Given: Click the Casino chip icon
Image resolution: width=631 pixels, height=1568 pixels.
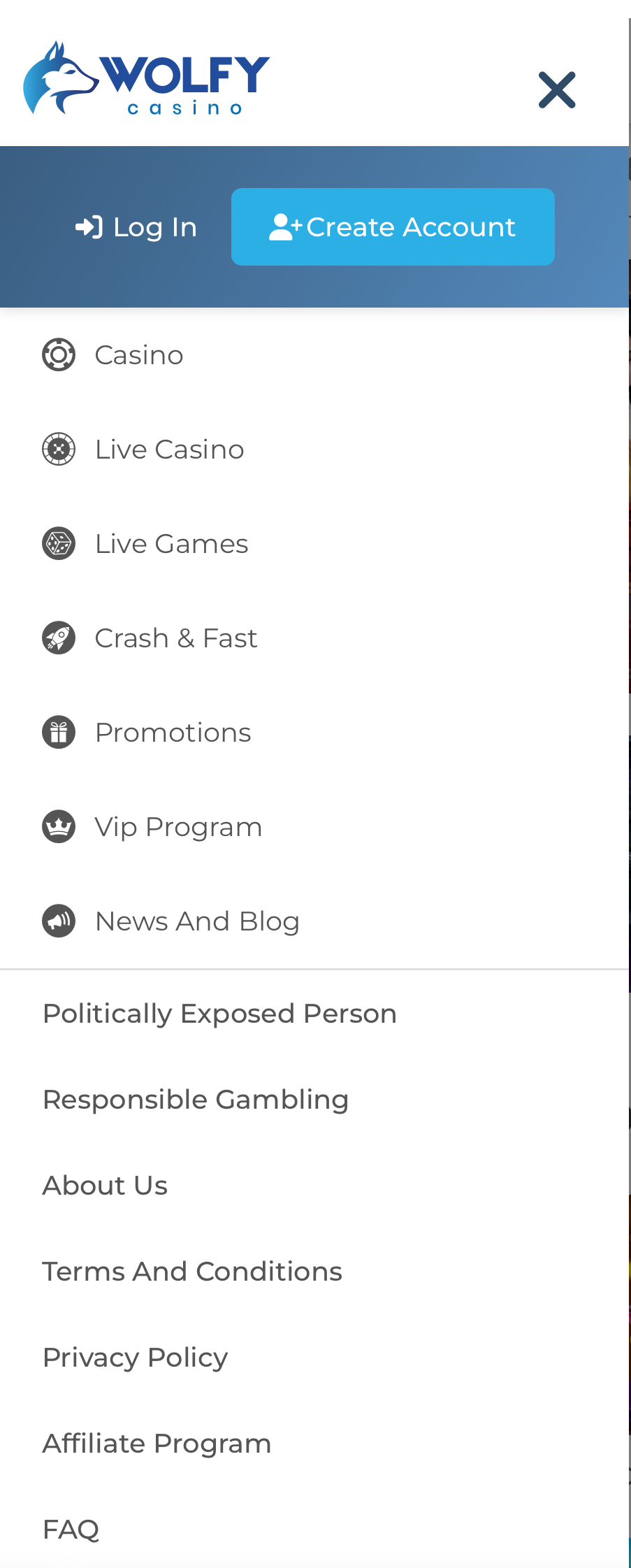Looking at the screenshot, I should pyautogui.click(x=59, y=354).
